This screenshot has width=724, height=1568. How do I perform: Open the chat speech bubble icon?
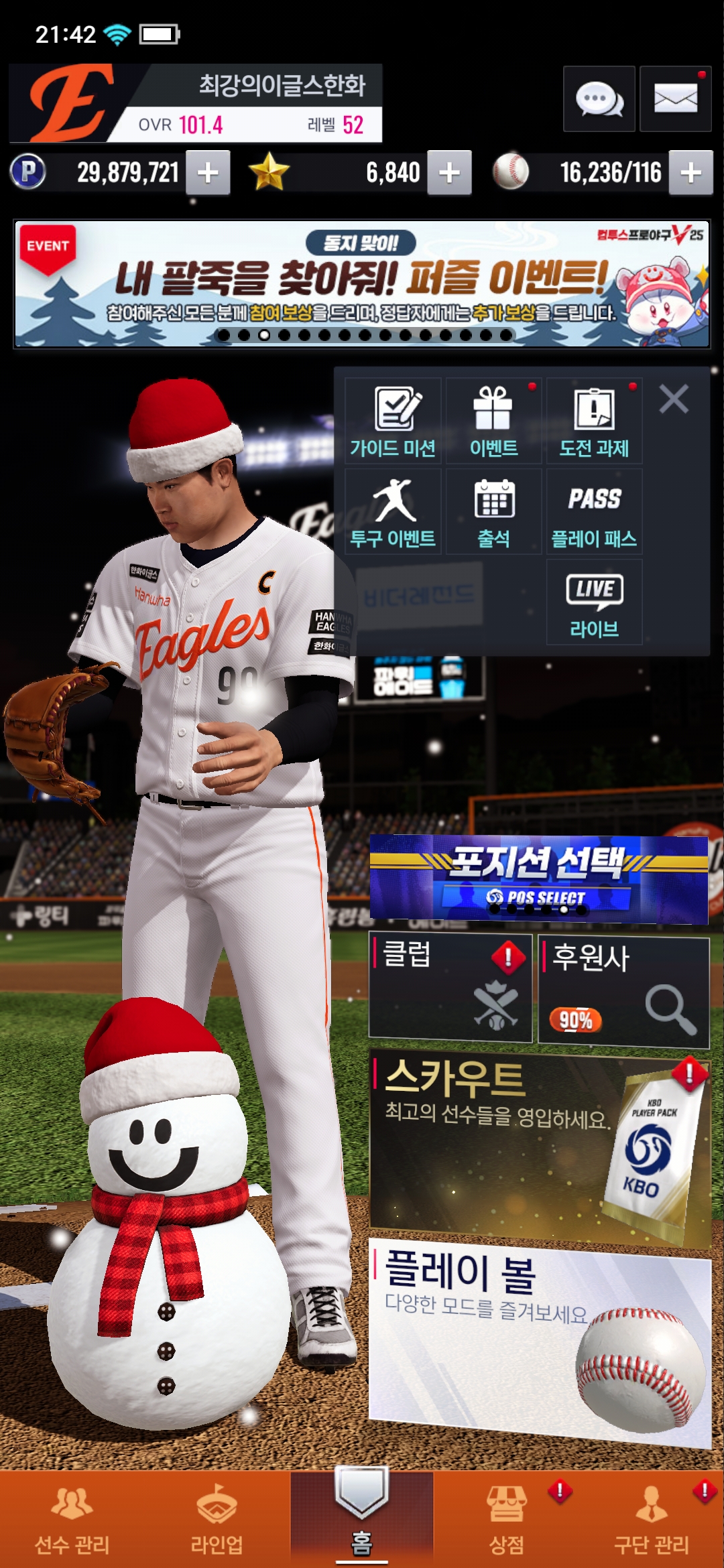pyautogui.click(x=599, y=99)
